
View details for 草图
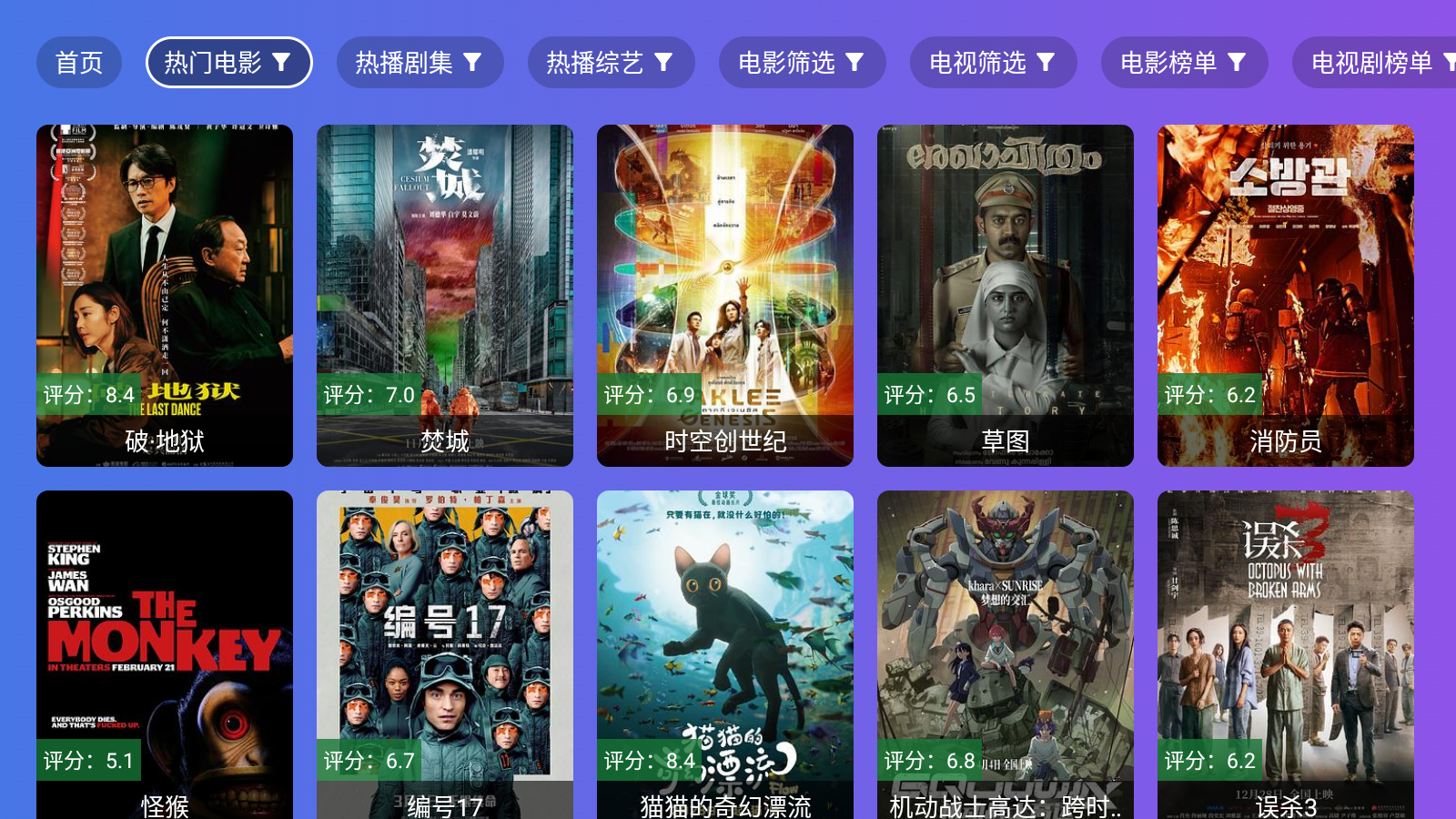point(1006,296)
